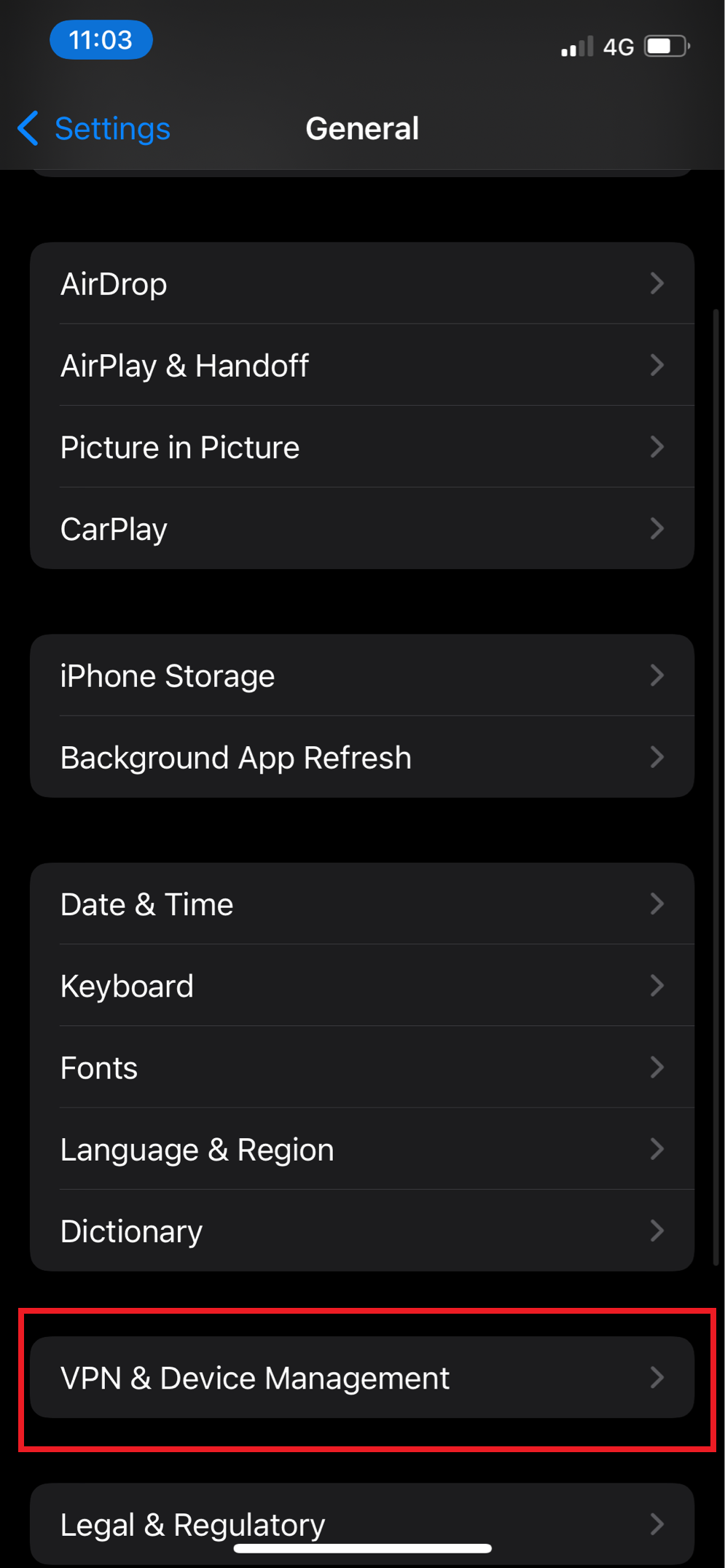This screenshot has width=725, height=1568.
Task: Expand the VPN & Device Management row
Action: (x=362, y=1377)
